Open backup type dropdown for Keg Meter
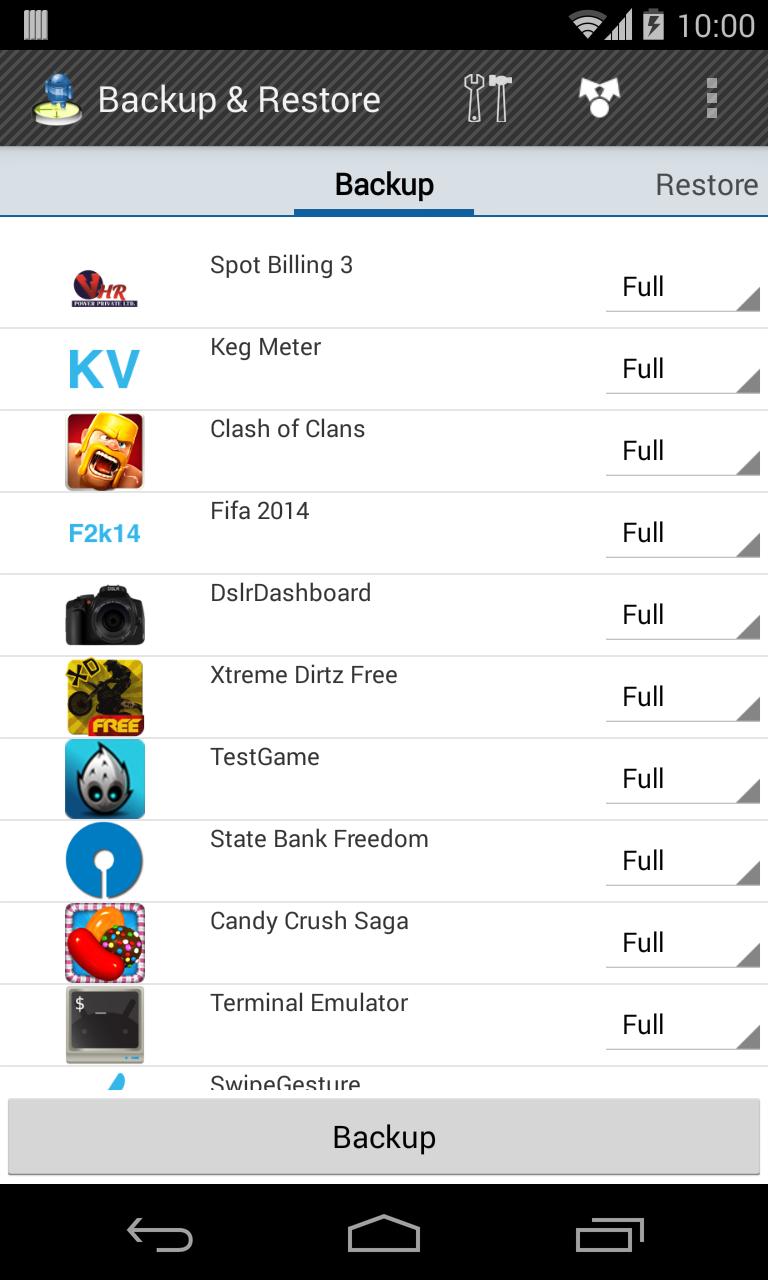Screen dimensions: 768x1280 (682, 370)
